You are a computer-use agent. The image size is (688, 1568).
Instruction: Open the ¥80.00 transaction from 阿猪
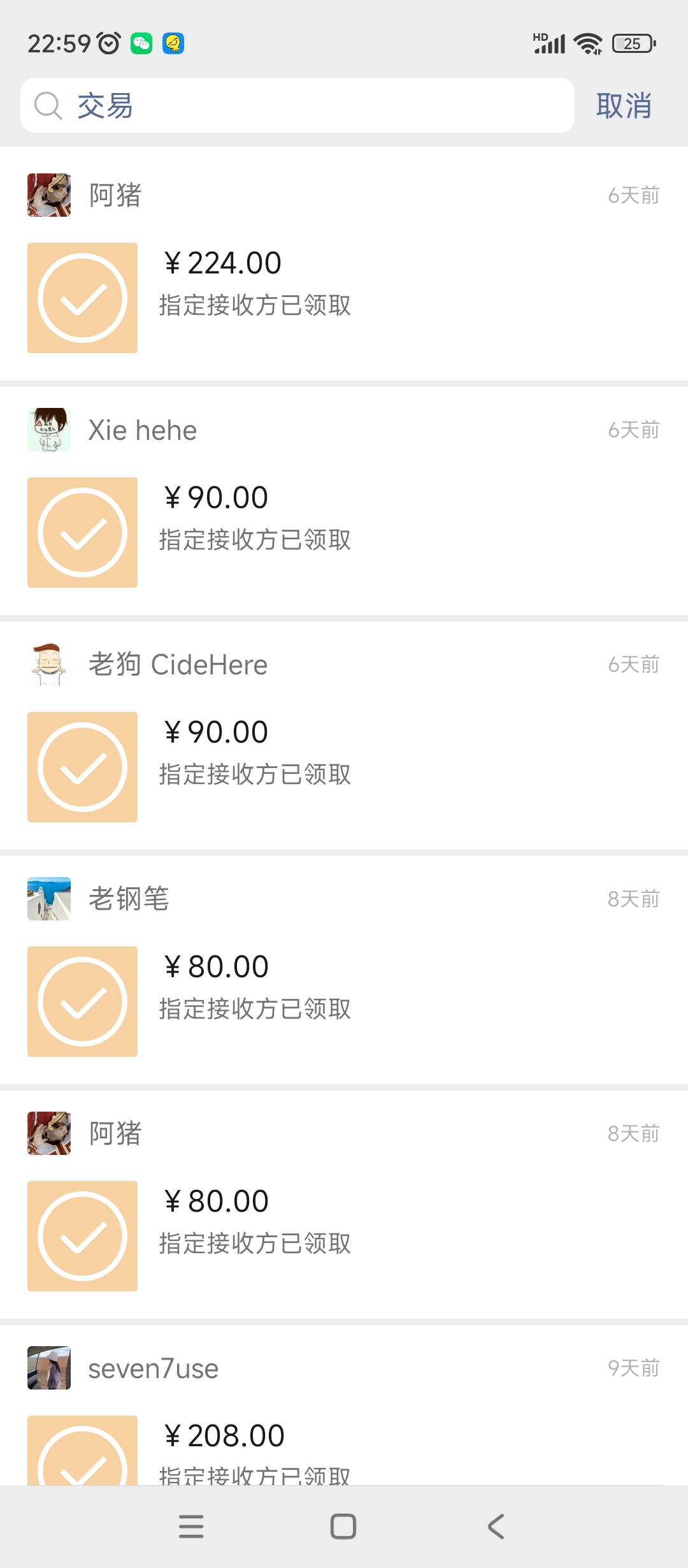coord(82,1235)
